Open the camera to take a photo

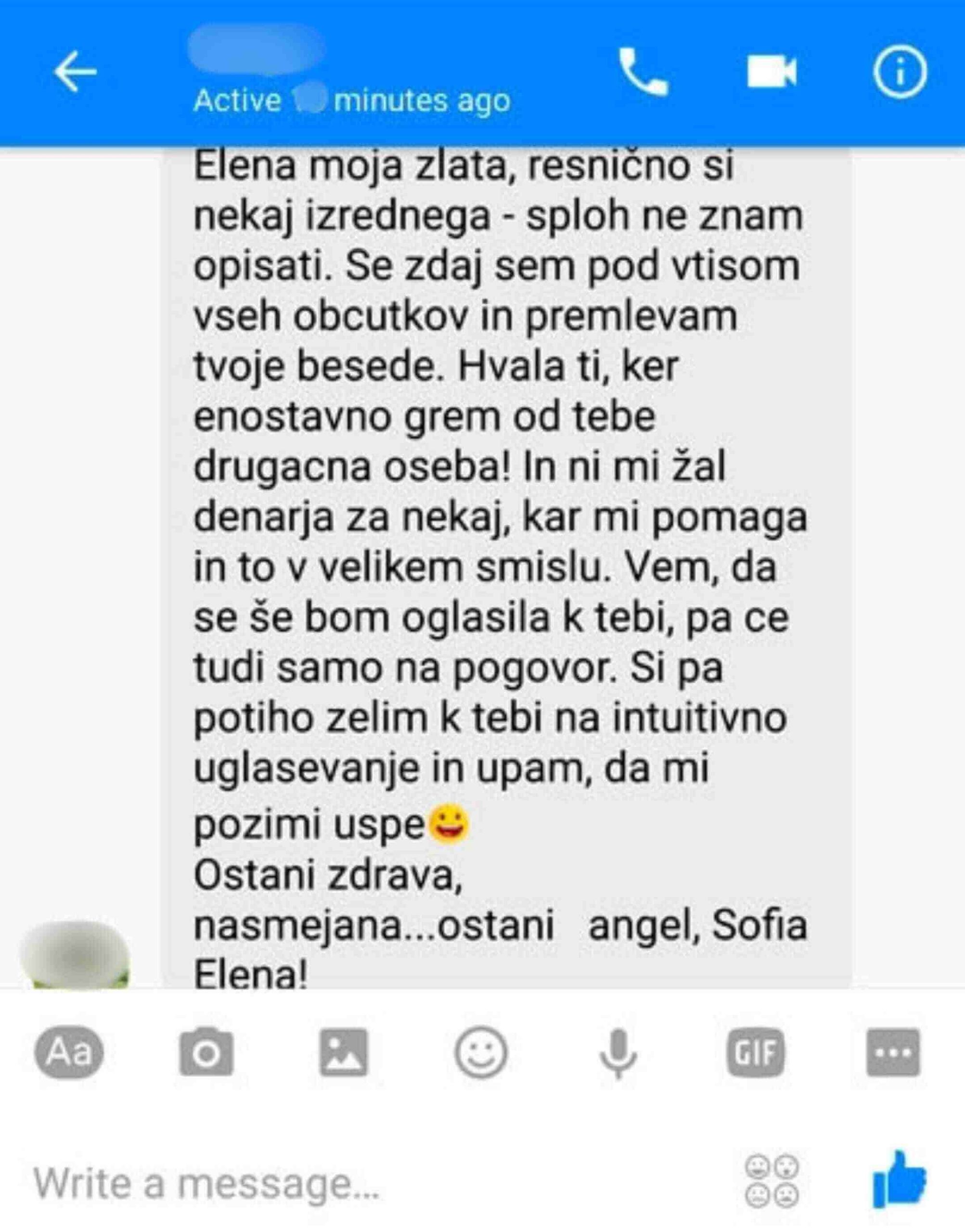tap(206, 1053)
